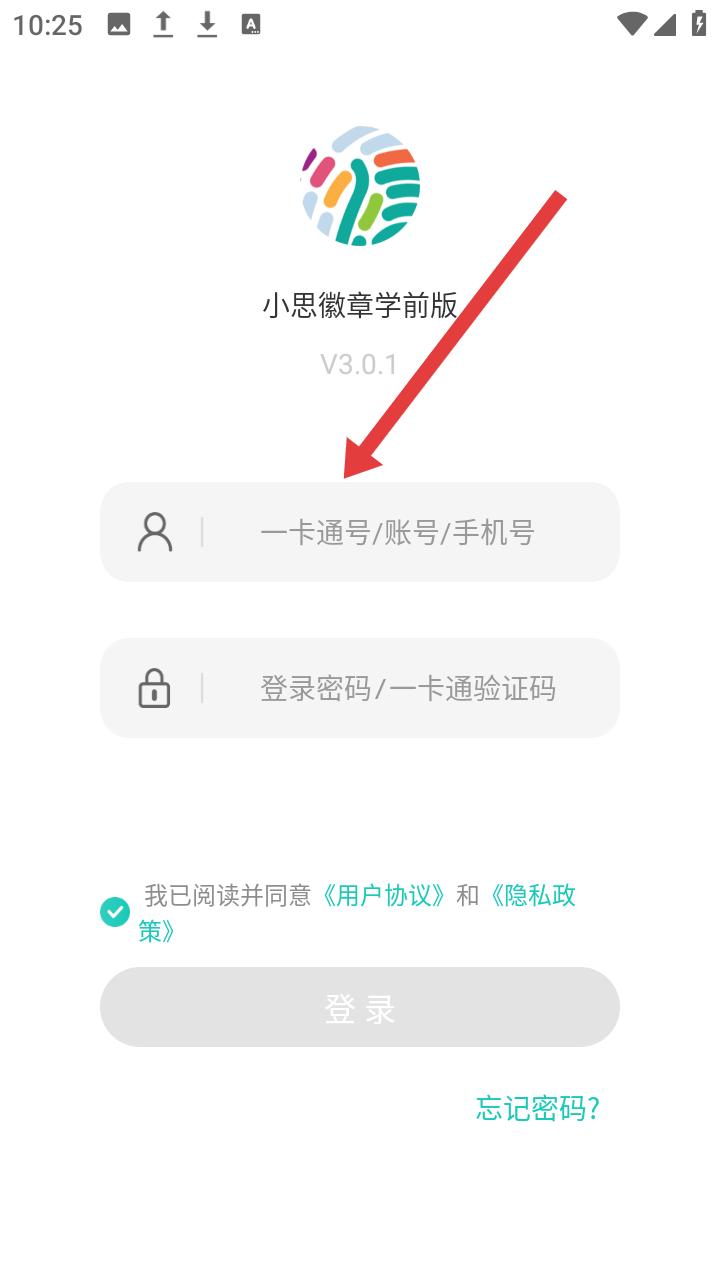Open 忘记密码? to reset password
Image resolution: width=720 pixels, height=1280 pixels.
537,1108
